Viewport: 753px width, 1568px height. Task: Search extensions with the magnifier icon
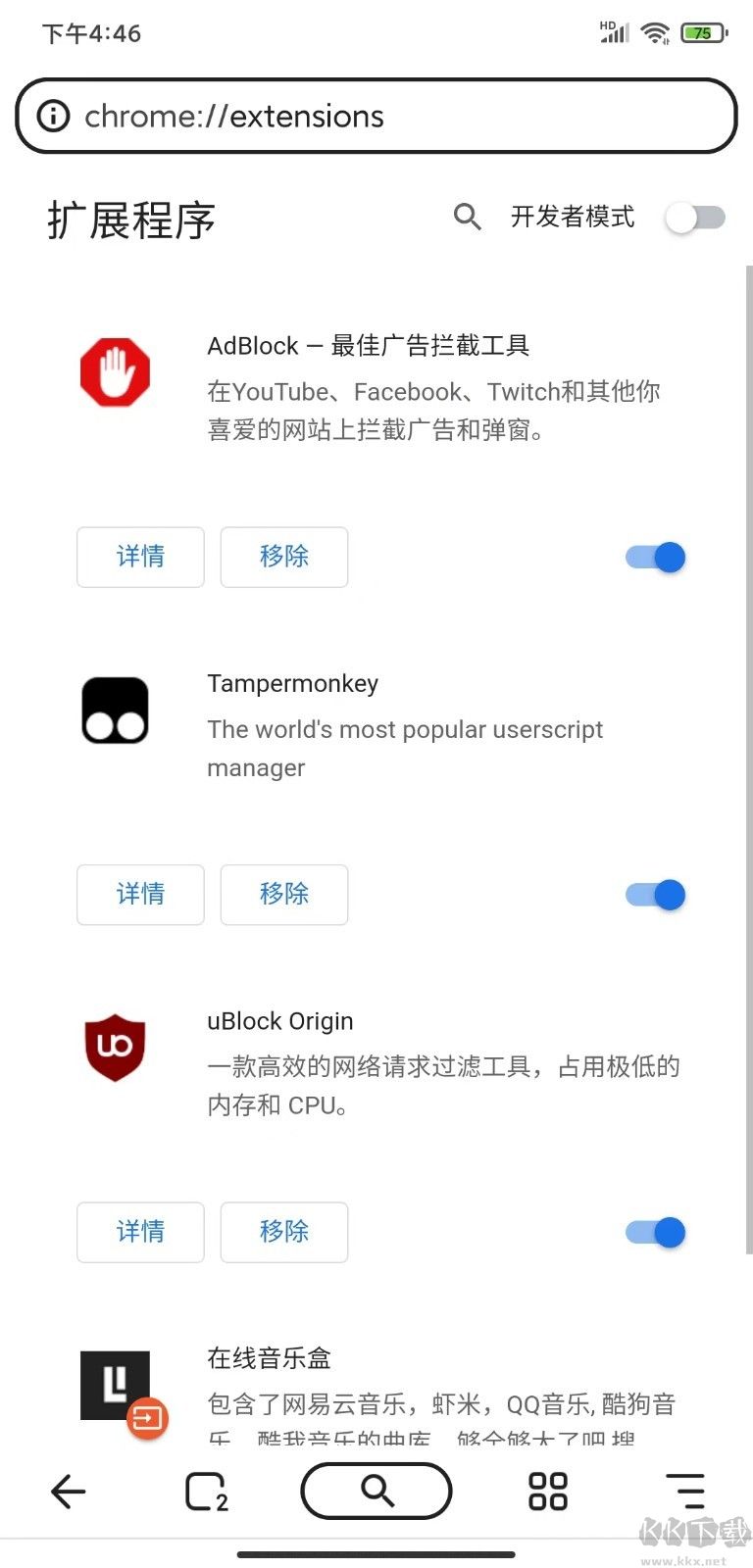[x=468, y=217]
